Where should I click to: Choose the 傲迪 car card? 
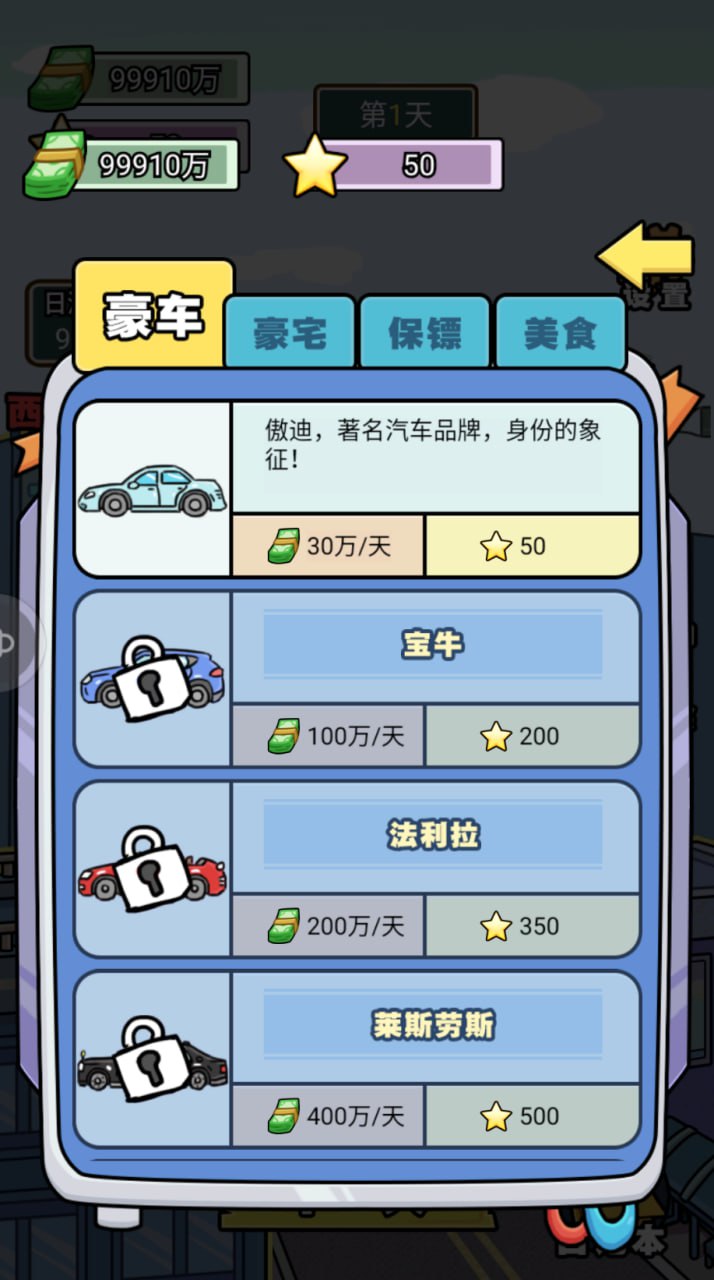(357, 489)
